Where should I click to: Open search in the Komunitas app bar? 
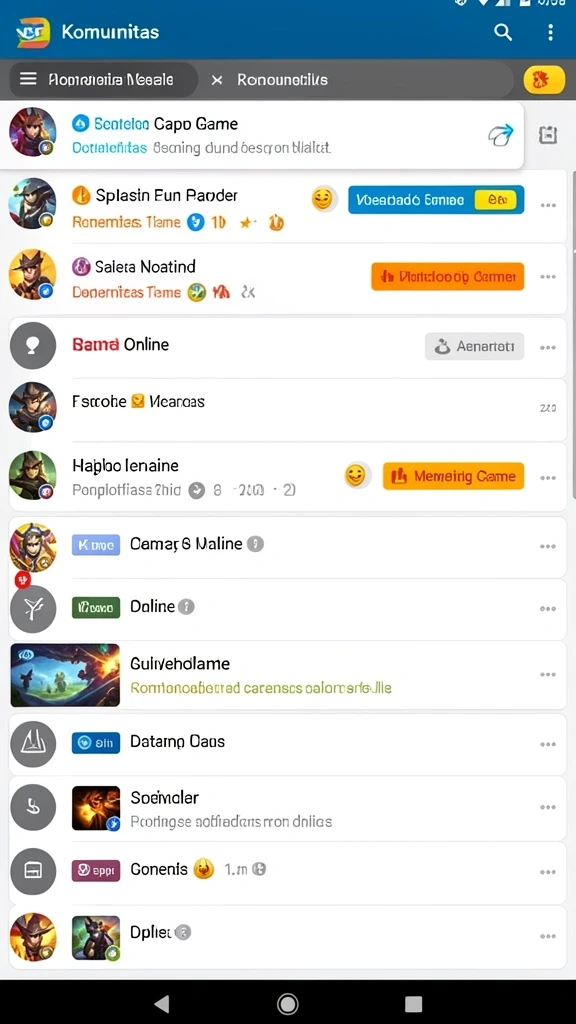click(x=502, y=32)
